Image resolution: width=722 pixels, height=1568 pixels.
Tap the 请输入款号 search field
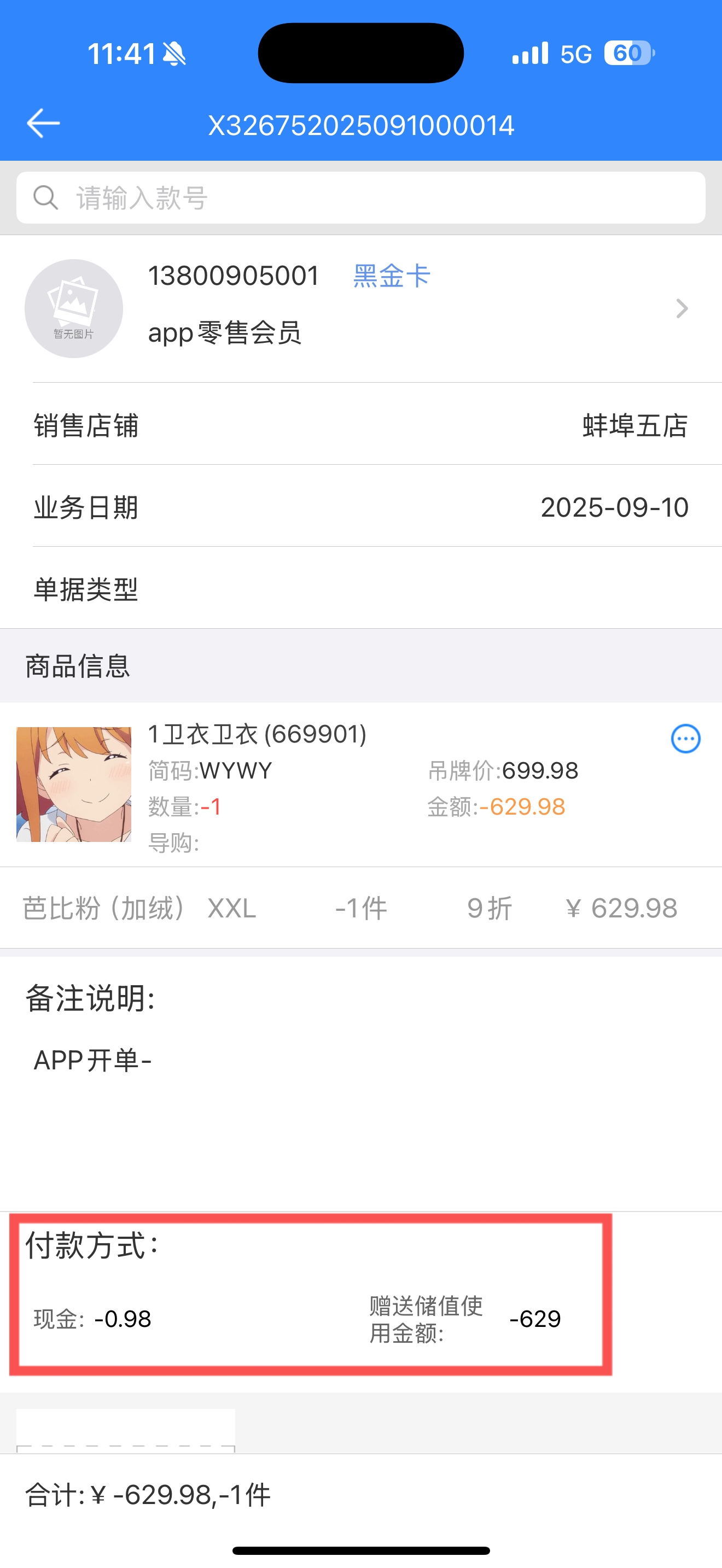(361, 198)
